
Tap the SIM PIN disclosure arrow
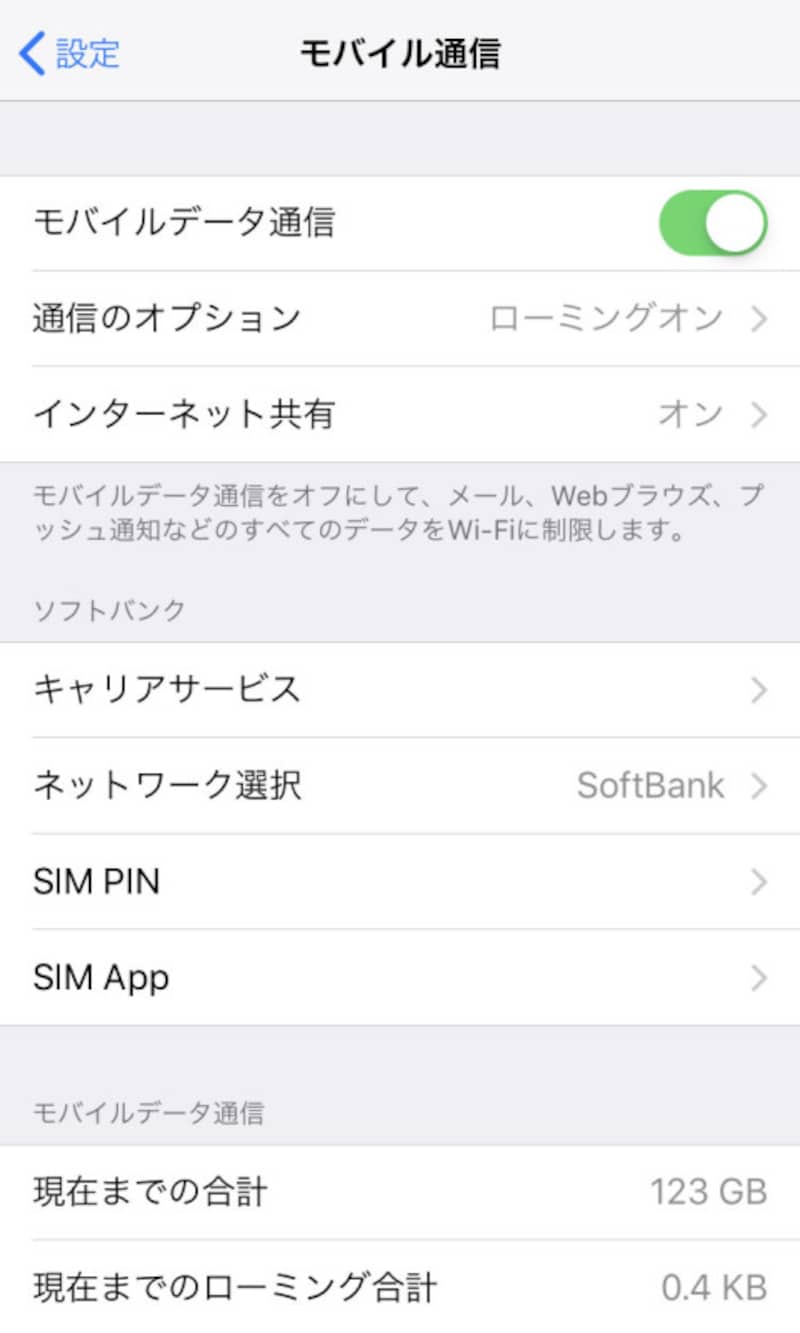(757, 881)
